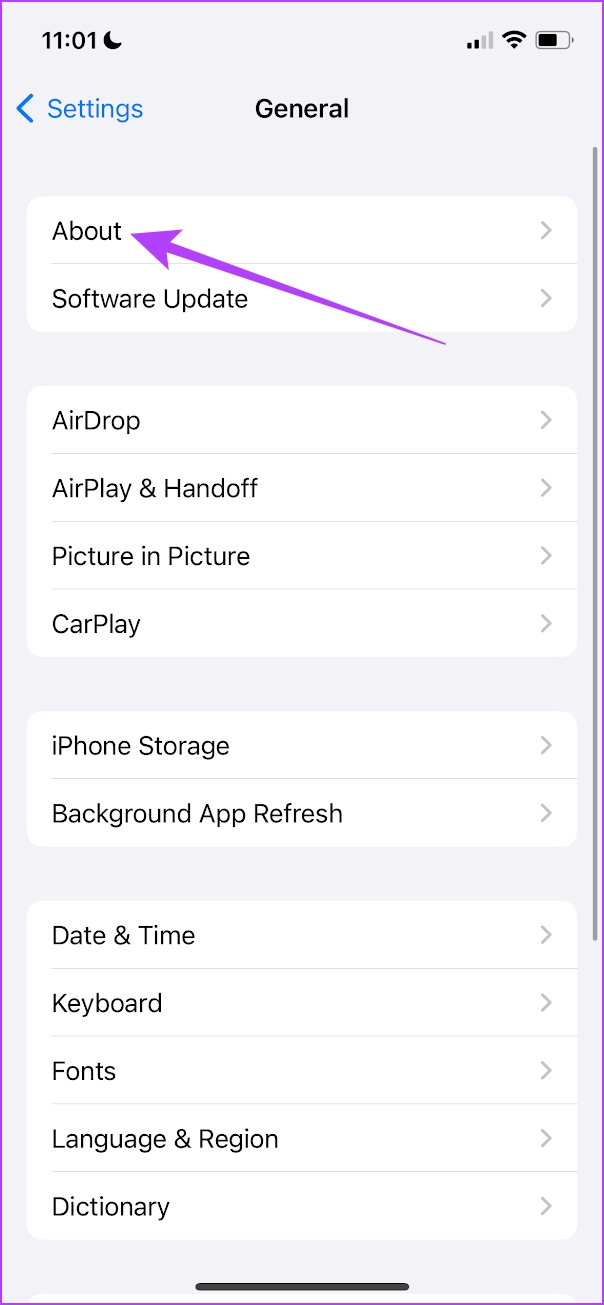
Task: Open CarPlay settings
Action: click(x=302, y=624)
